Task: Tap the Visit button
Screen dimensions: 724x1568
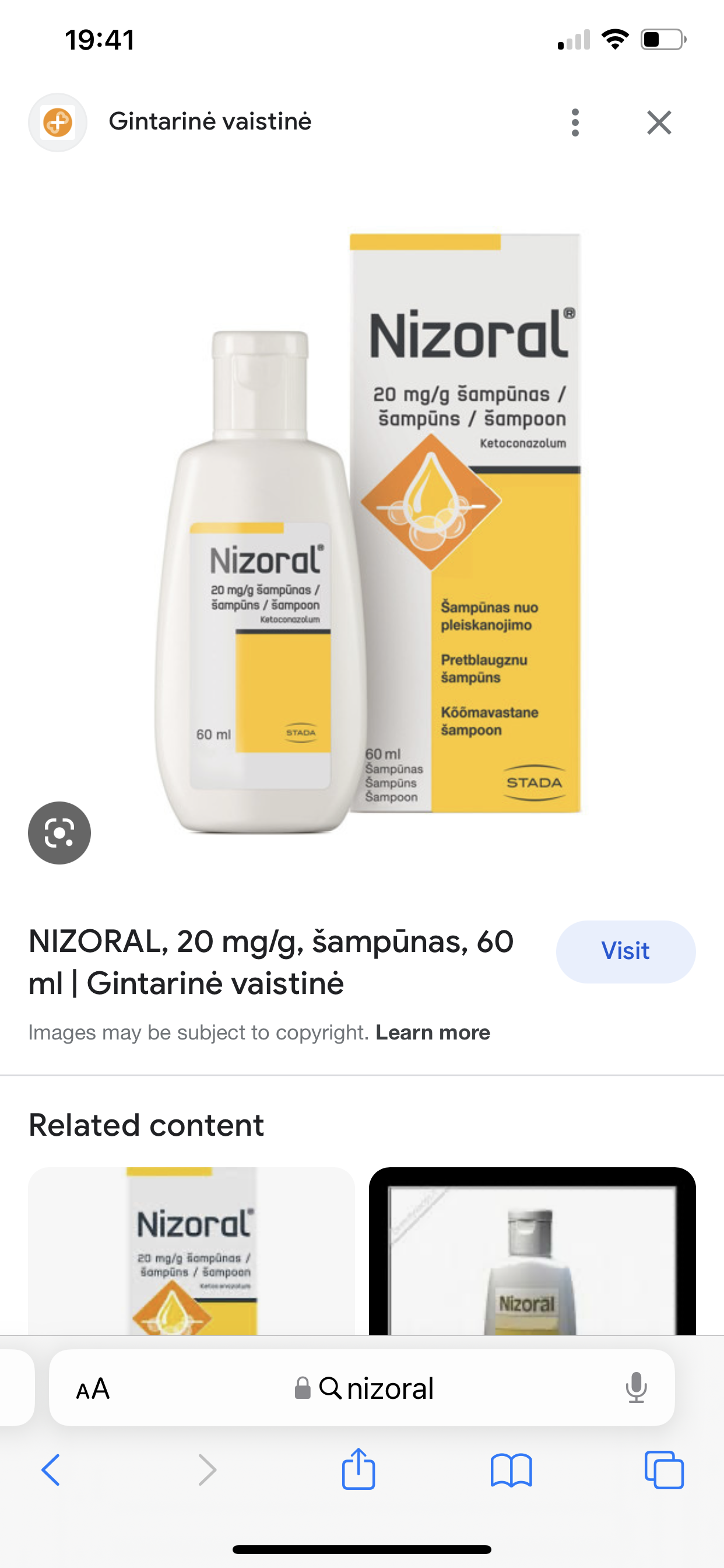Action: pyautogui.click(x=625, y=951)
